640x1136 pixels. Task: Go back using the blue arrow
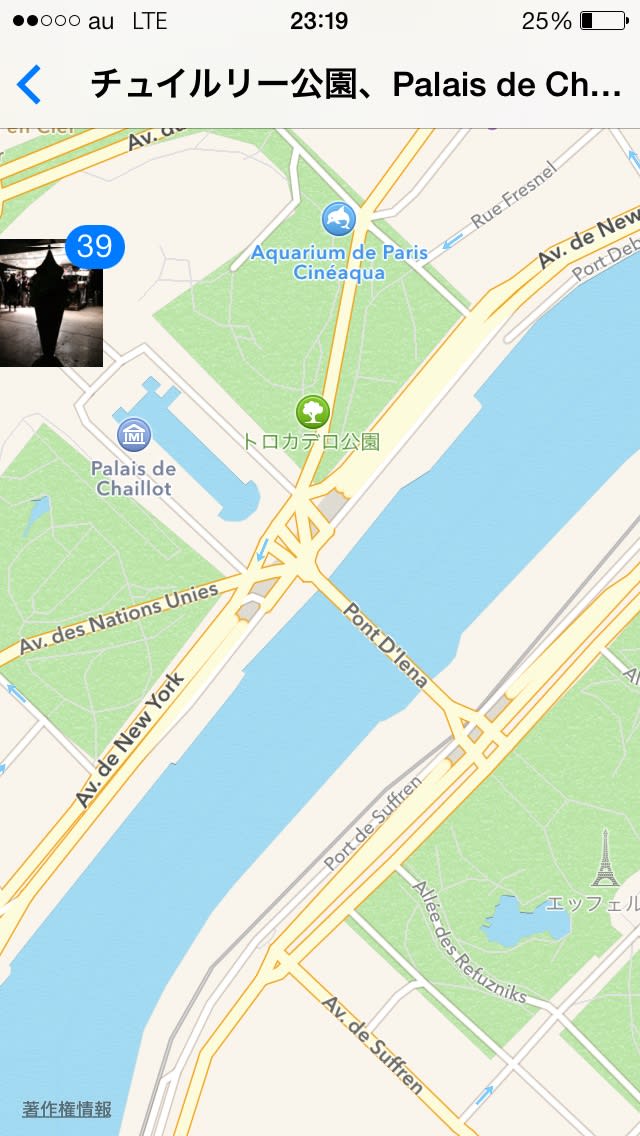pyautogui.click(x=30, y=85)
